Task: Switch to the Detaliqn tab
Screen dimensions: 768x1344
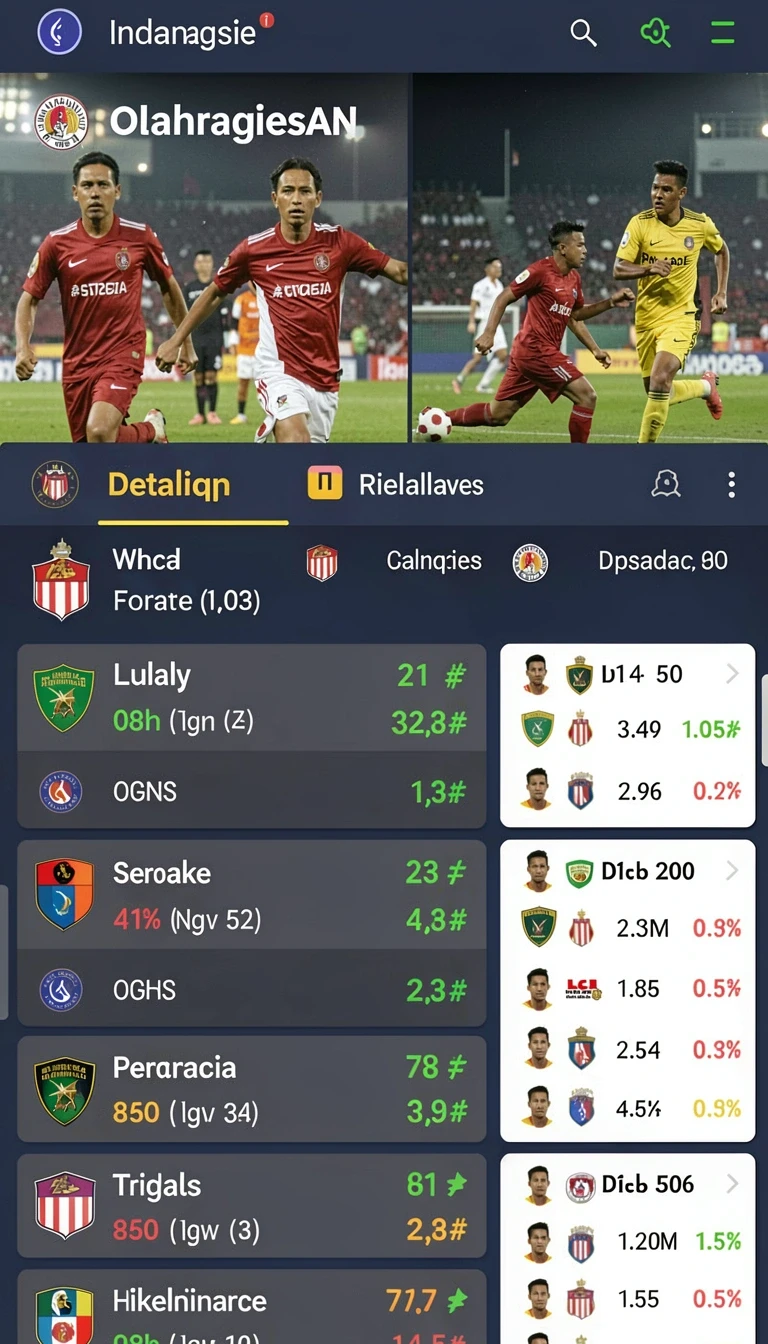Action: [x=169, y=485]
